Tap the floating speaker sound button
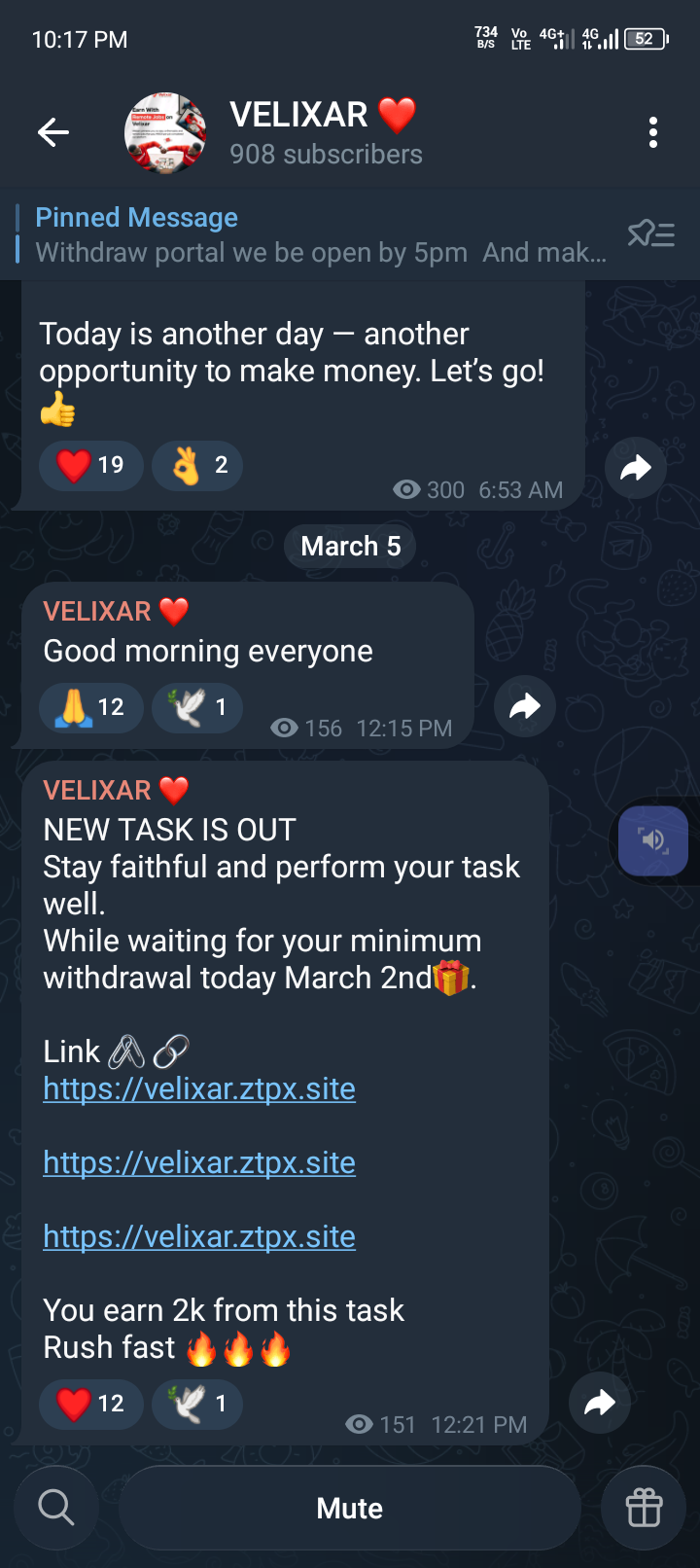This screenshot has height=1568, width=700. click(653, 840)
